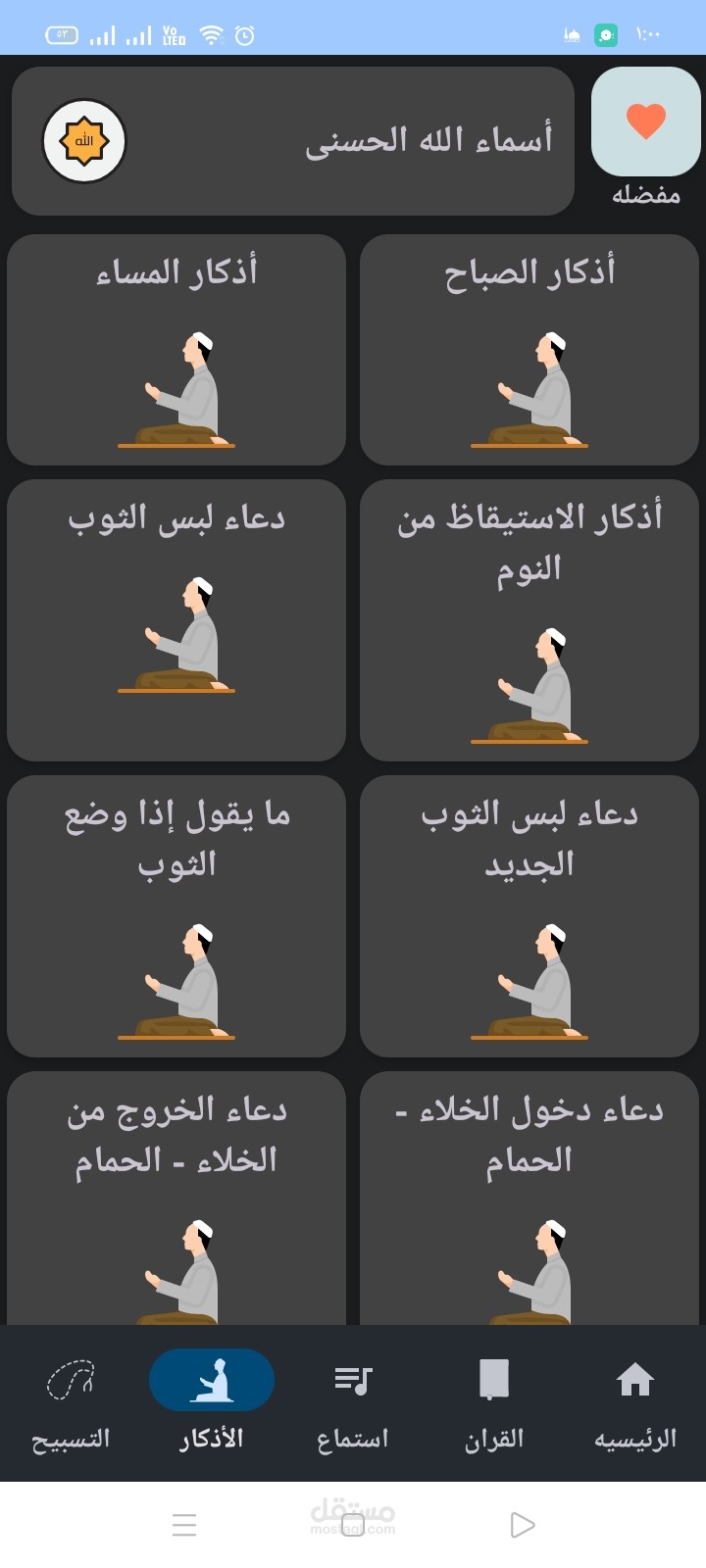
Task: Select the الأذكار tab
Action: [x=212, y=1403]
